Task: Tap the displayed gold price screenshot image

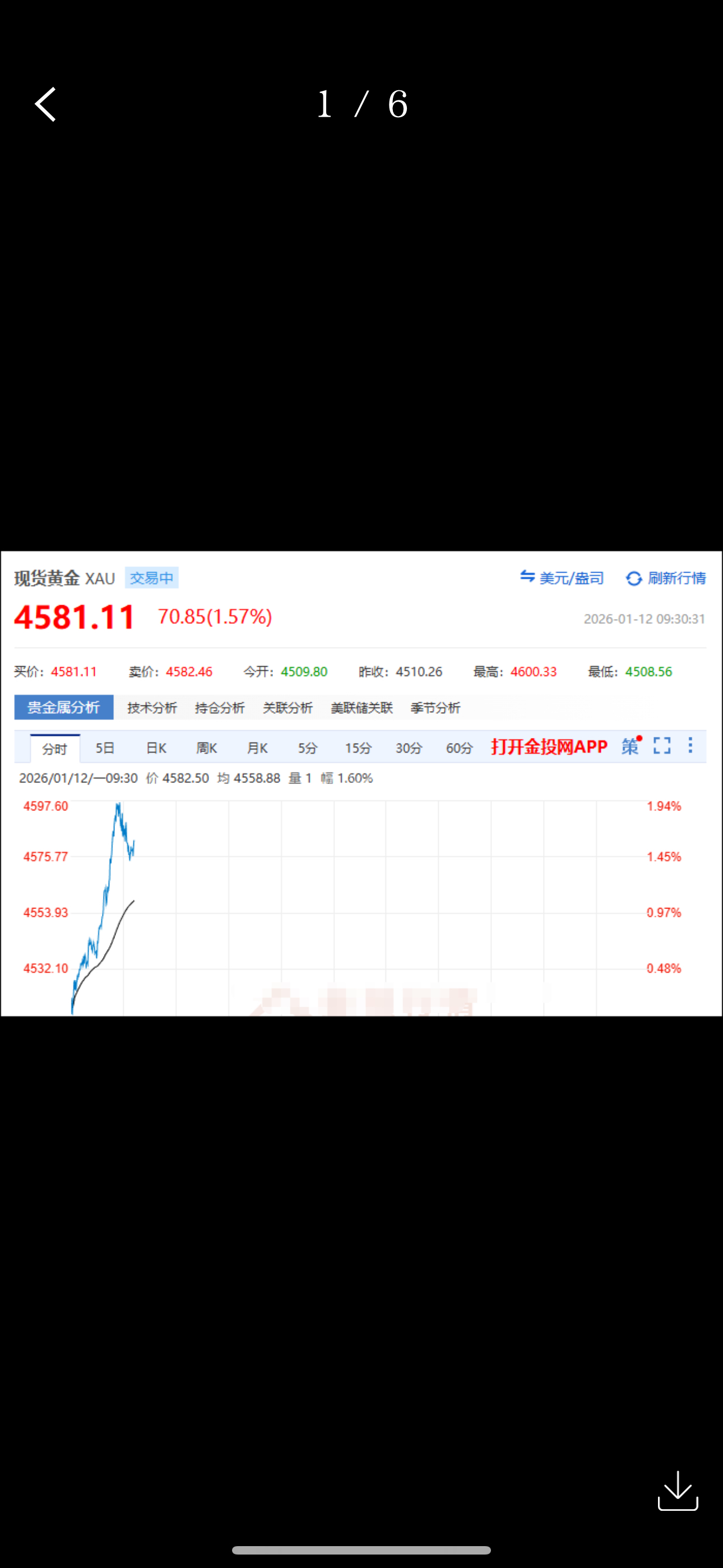Action: [361, 783]
